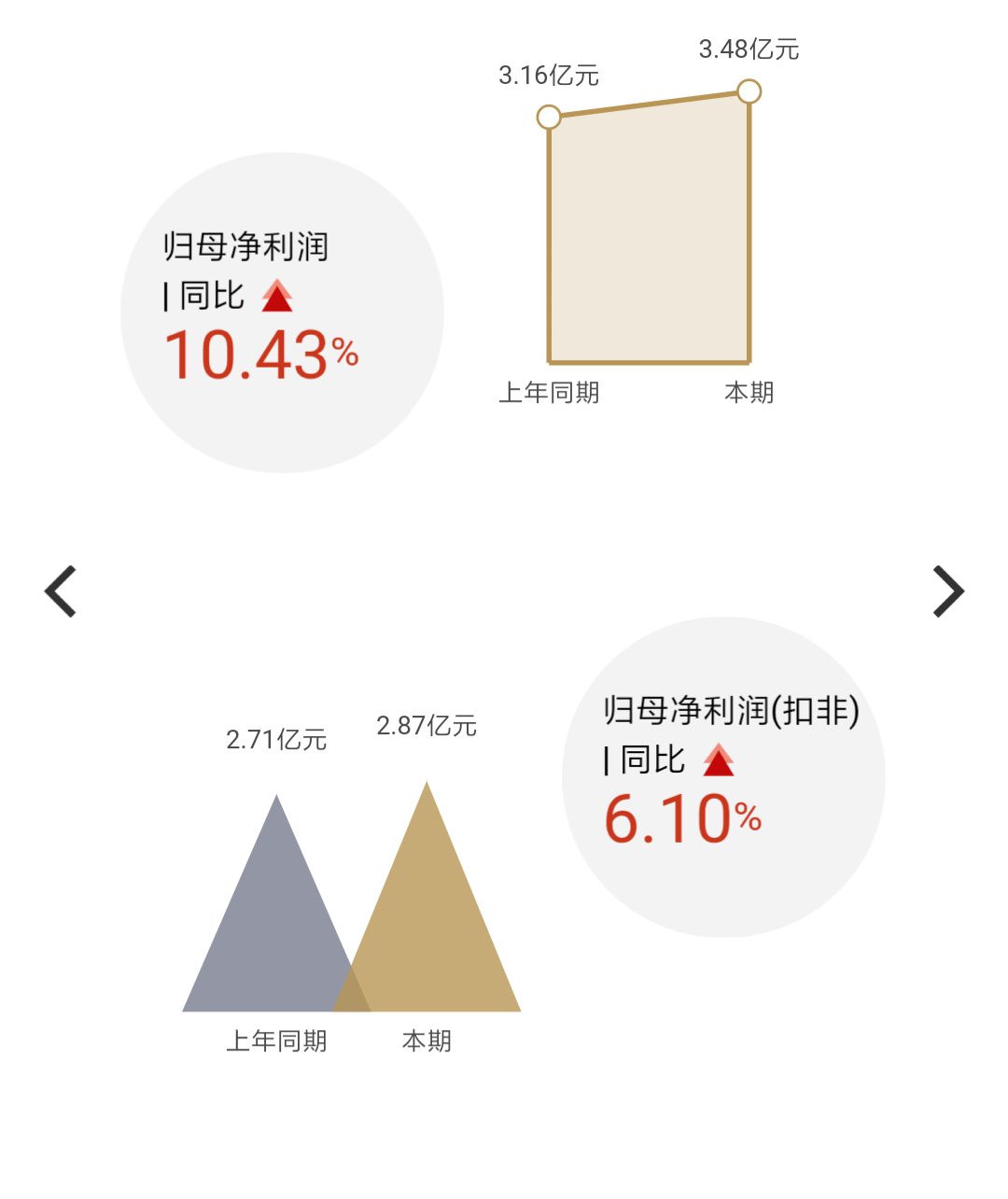
Task: Click the red up-arrow beside 同比 for 归母净利润
Action: (279, 297)
